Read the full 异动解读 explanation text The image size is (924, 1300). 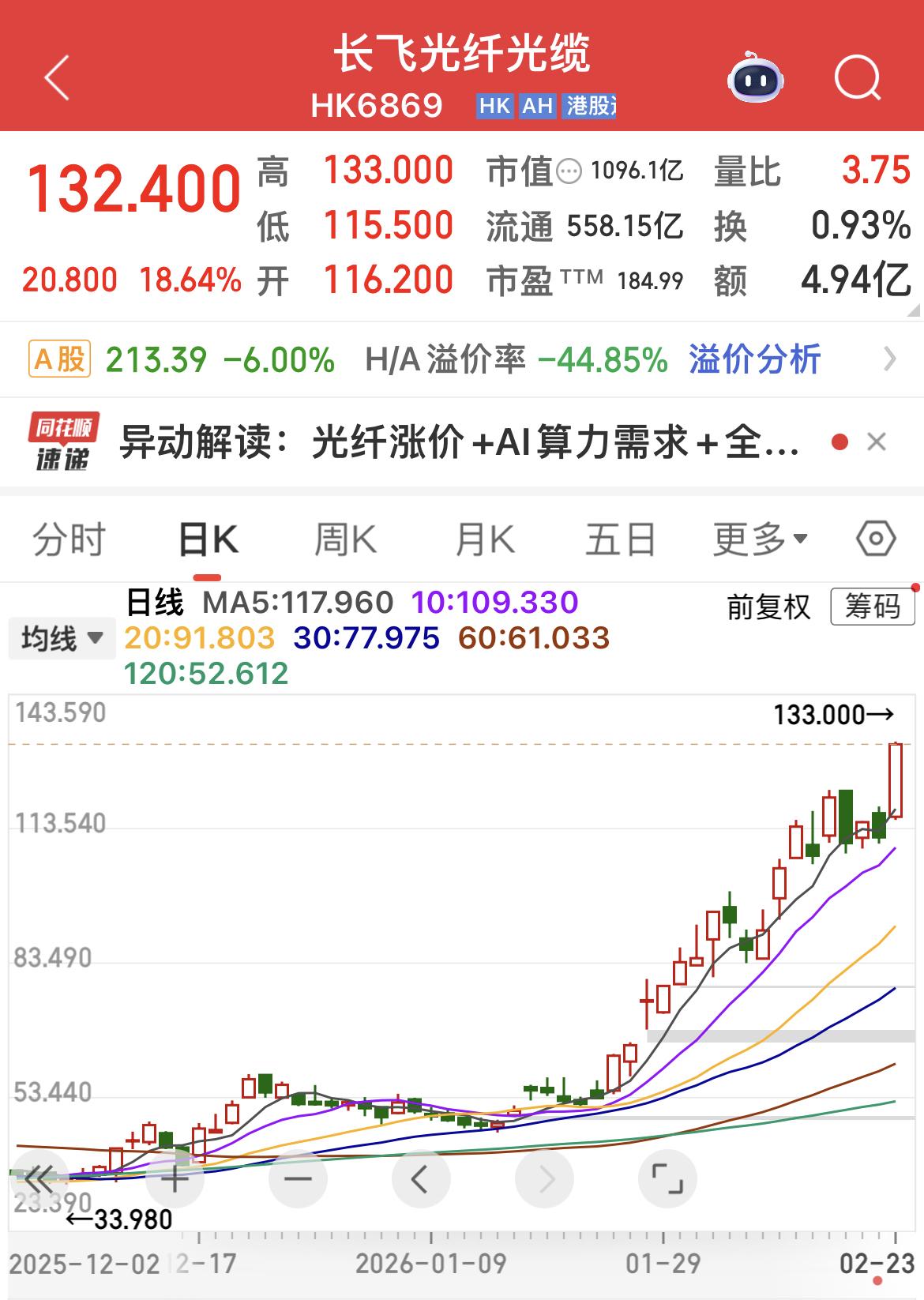coord(458,444)
